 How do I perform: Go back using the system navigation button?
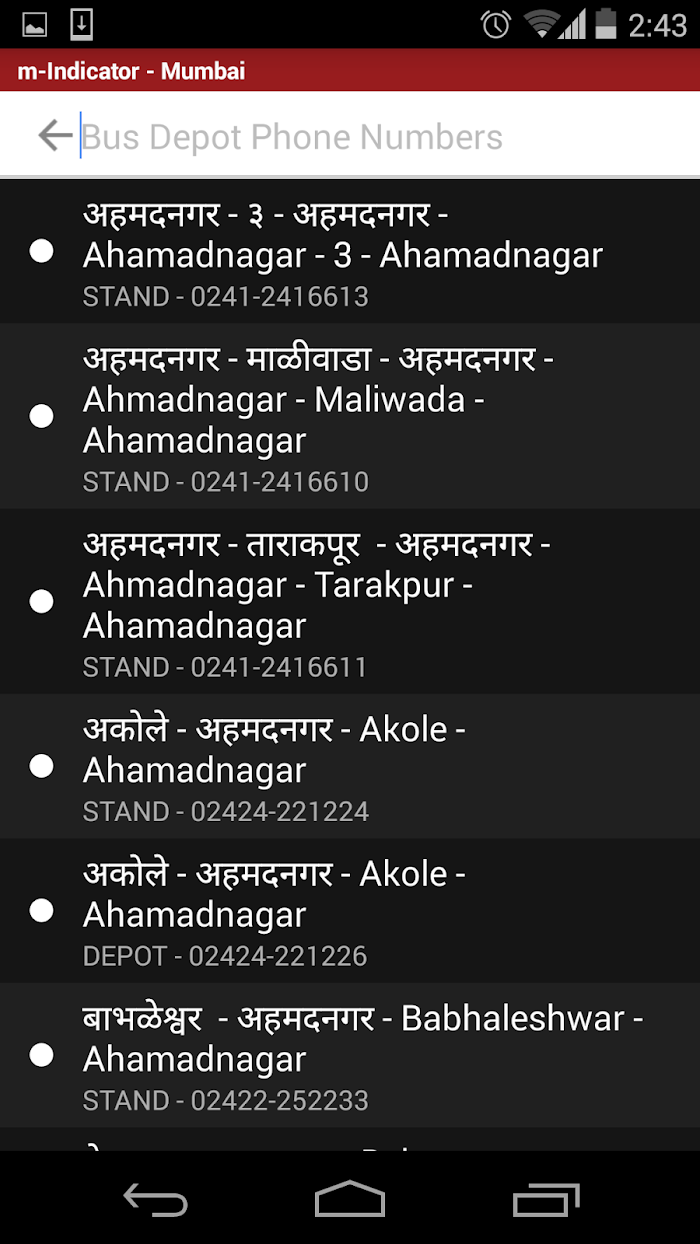tap(155, 1198)
